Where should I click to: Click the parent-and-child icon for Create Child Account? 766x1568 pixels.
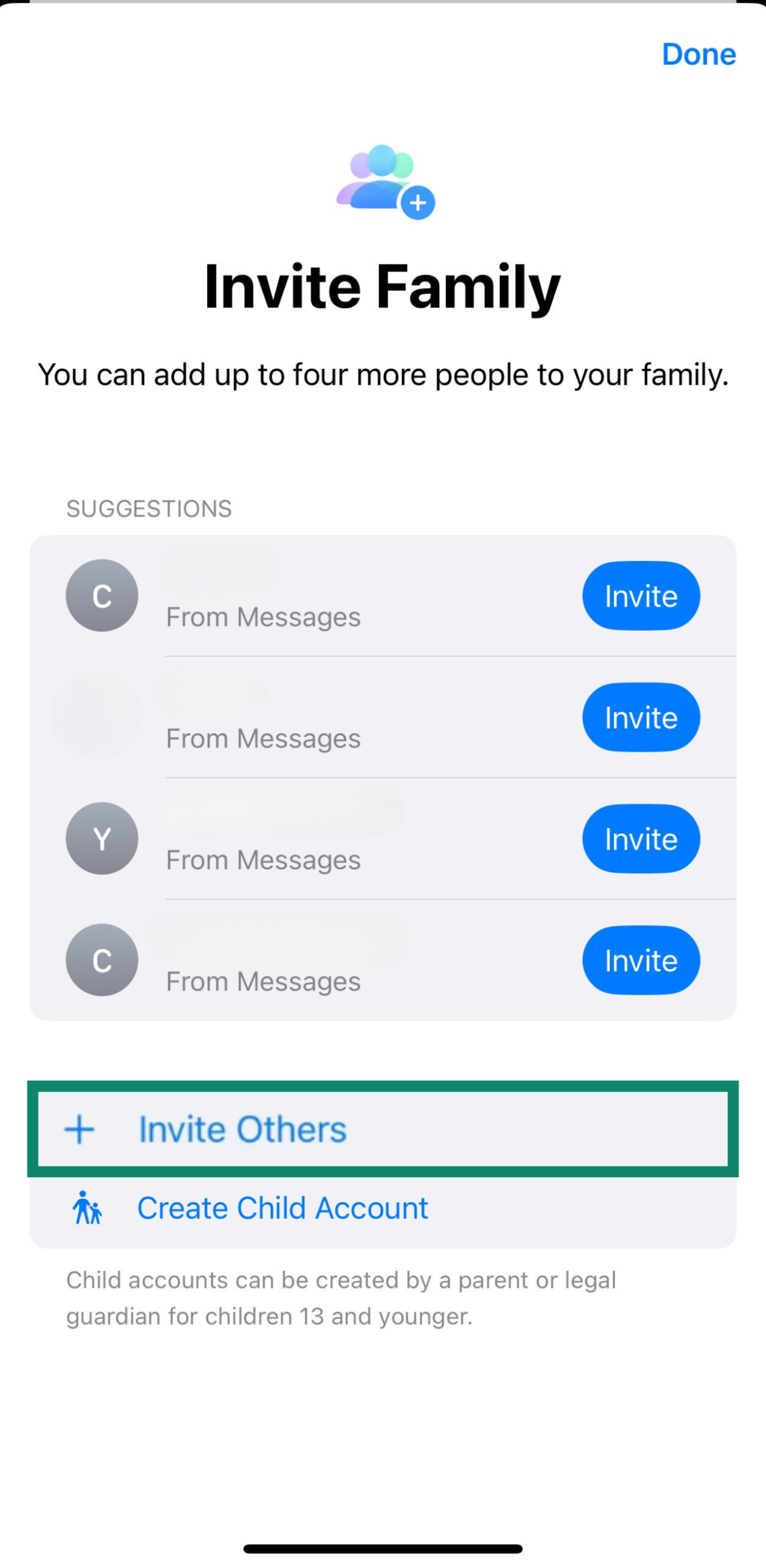point(88,1207)
